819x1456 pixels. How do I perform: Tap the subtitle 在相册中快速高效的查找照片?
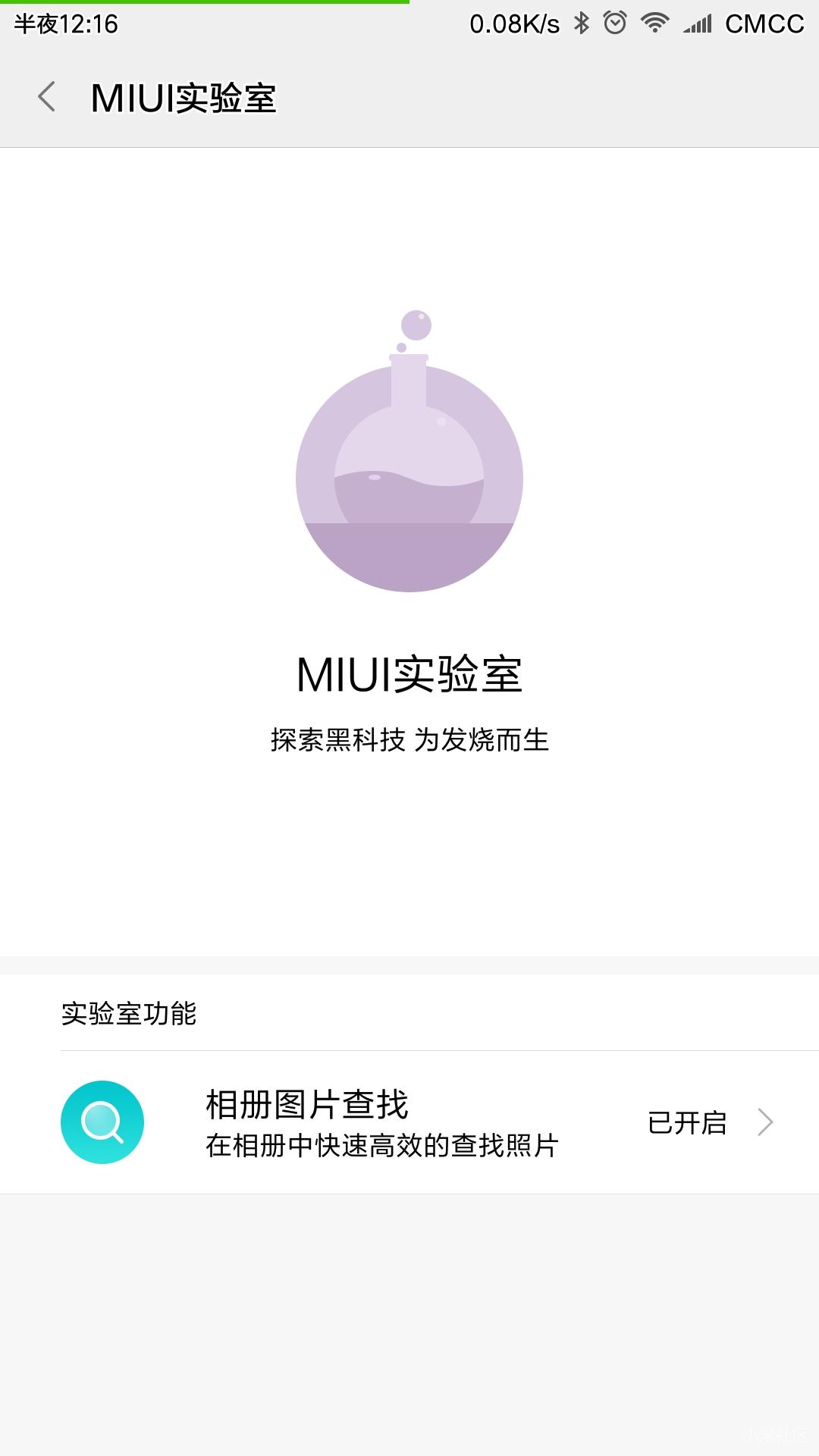(381, 1147)
